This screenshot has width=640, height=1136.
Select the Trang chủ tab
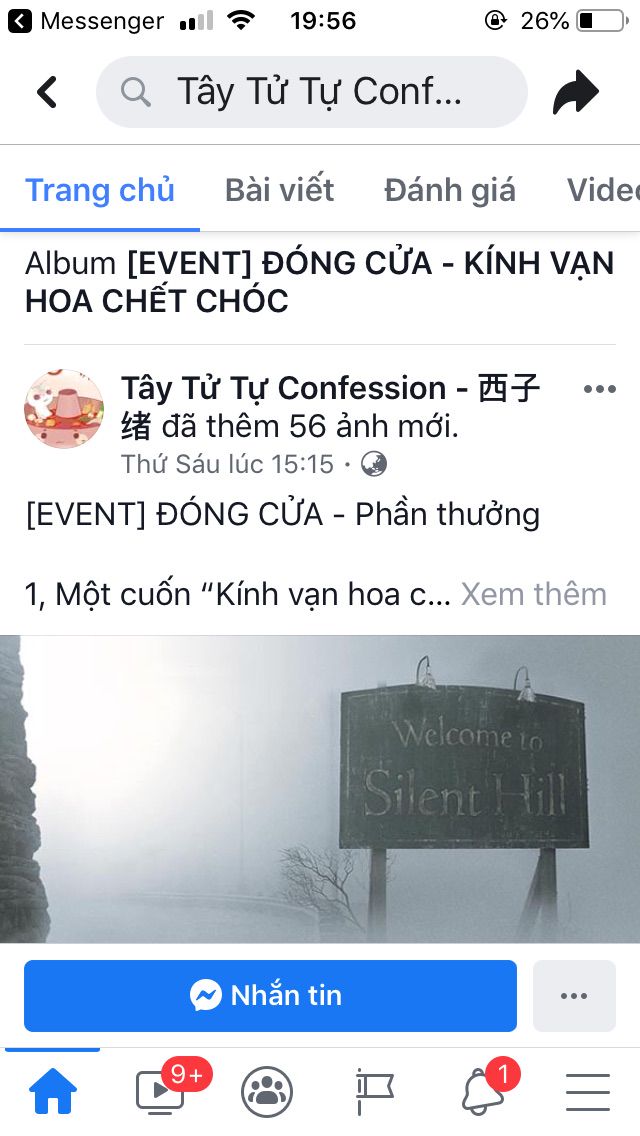(100, 190)
